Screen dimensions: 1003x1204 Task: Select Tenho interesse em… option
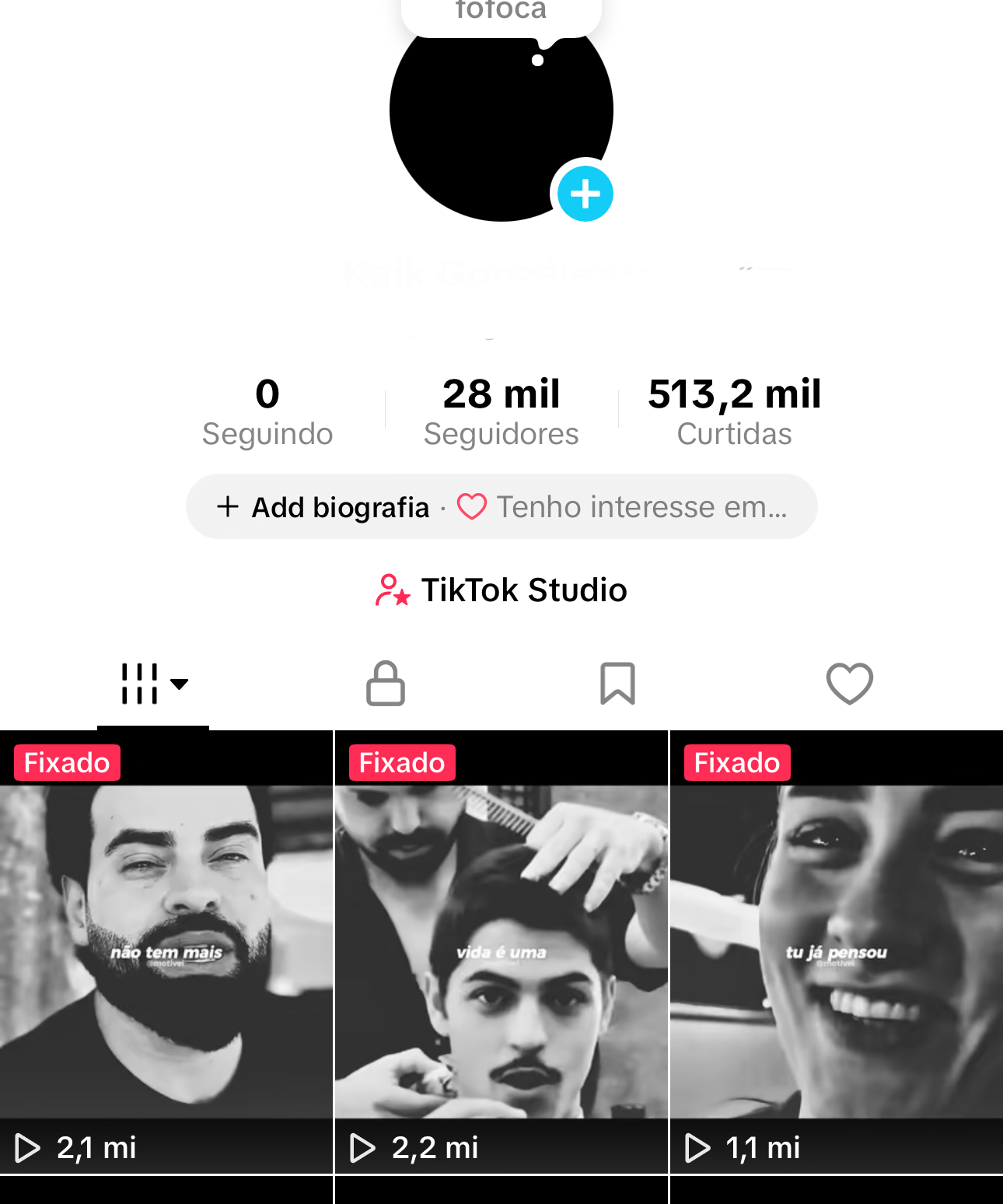pos(624,507)
